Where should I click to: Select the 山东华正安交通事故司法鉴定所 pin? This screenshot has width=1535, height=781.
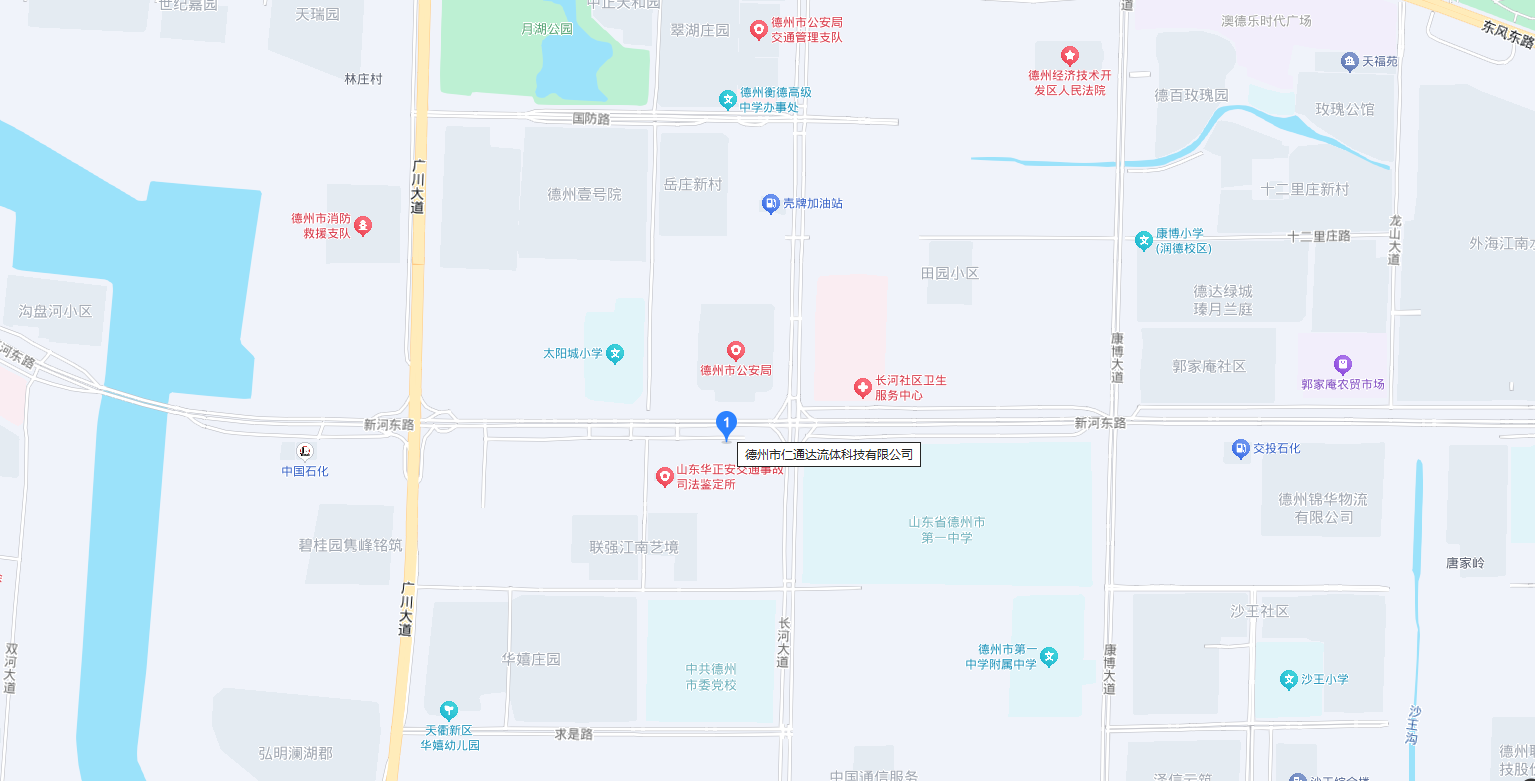point(664,477)
